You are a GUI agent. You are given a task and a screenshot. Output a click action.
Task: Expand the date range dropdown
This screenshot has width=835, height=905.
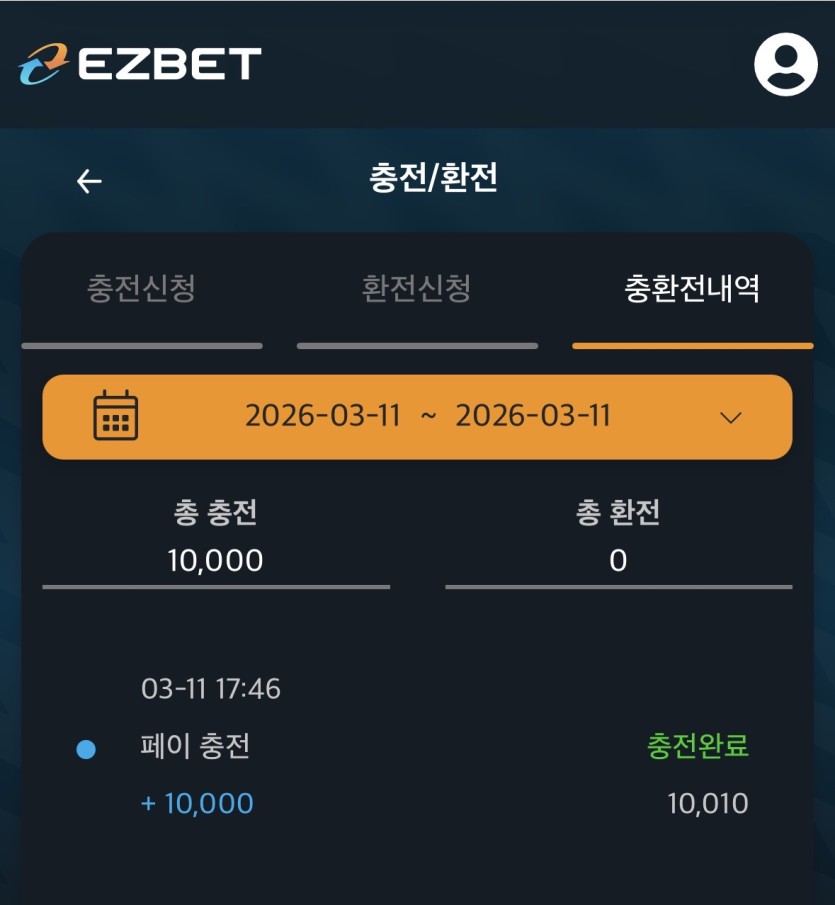(x=731, y=417)
